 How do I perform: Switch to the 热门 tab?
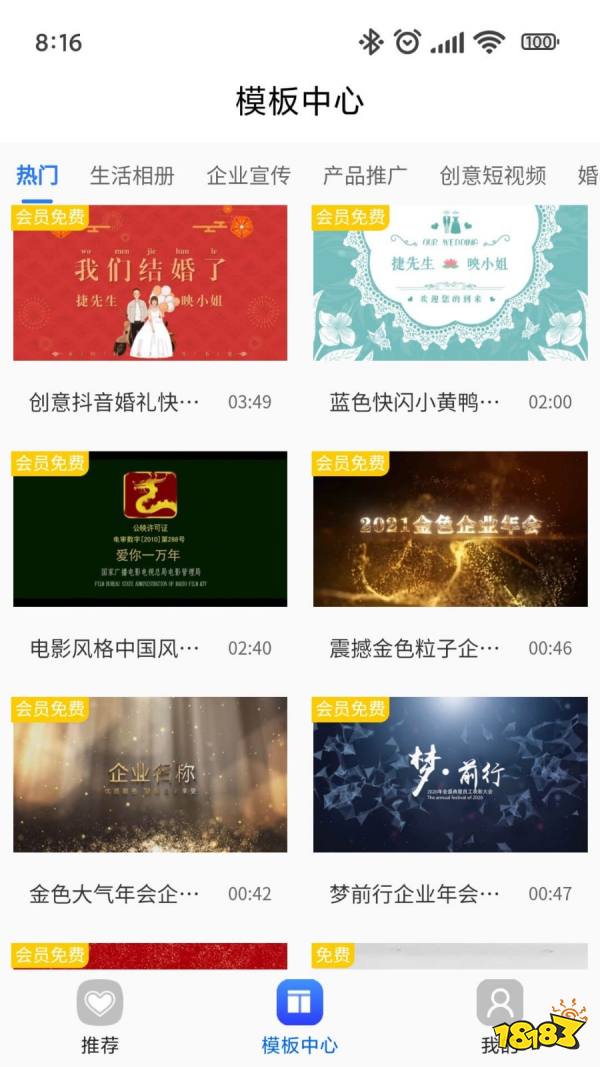pos(37,176)
